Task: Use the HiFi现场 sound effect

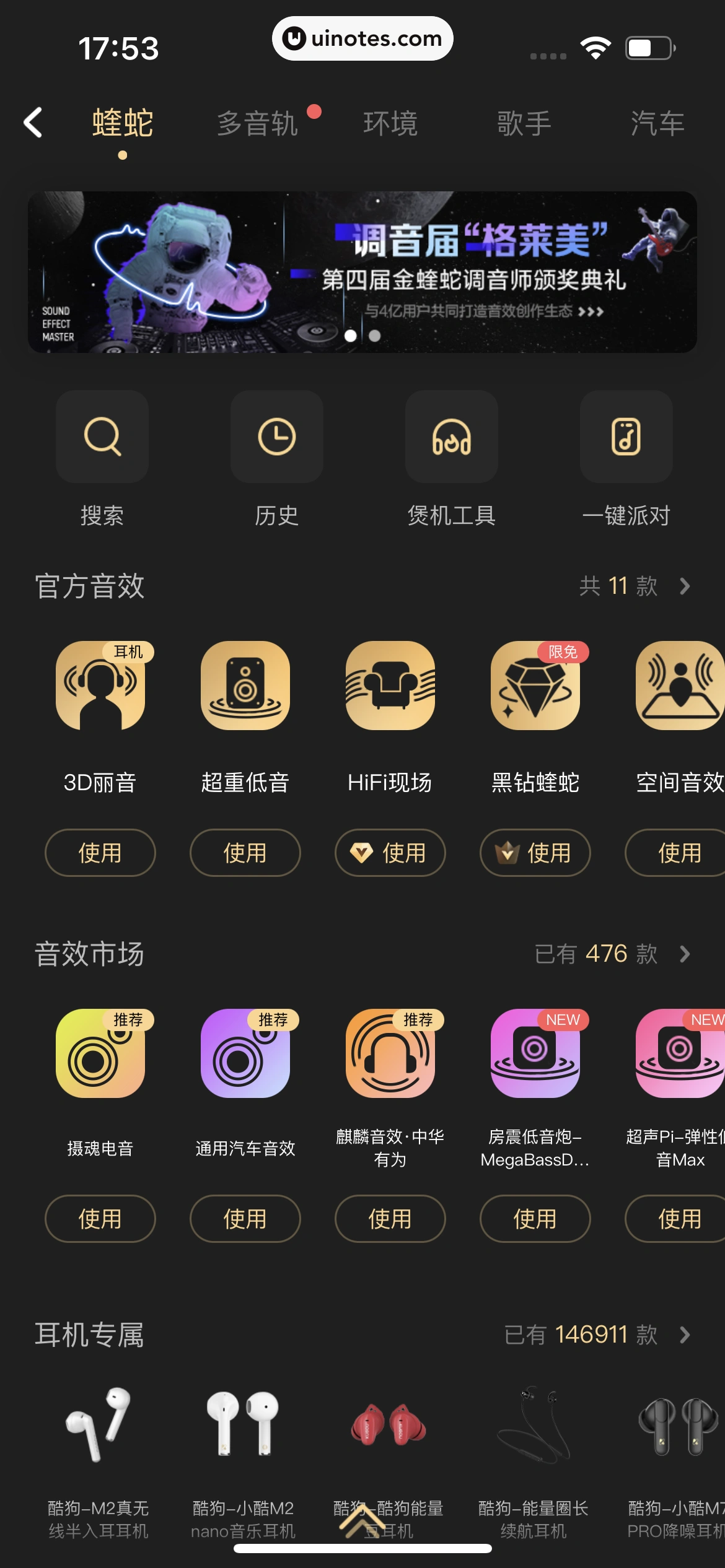Action: (x=390, y=853)
